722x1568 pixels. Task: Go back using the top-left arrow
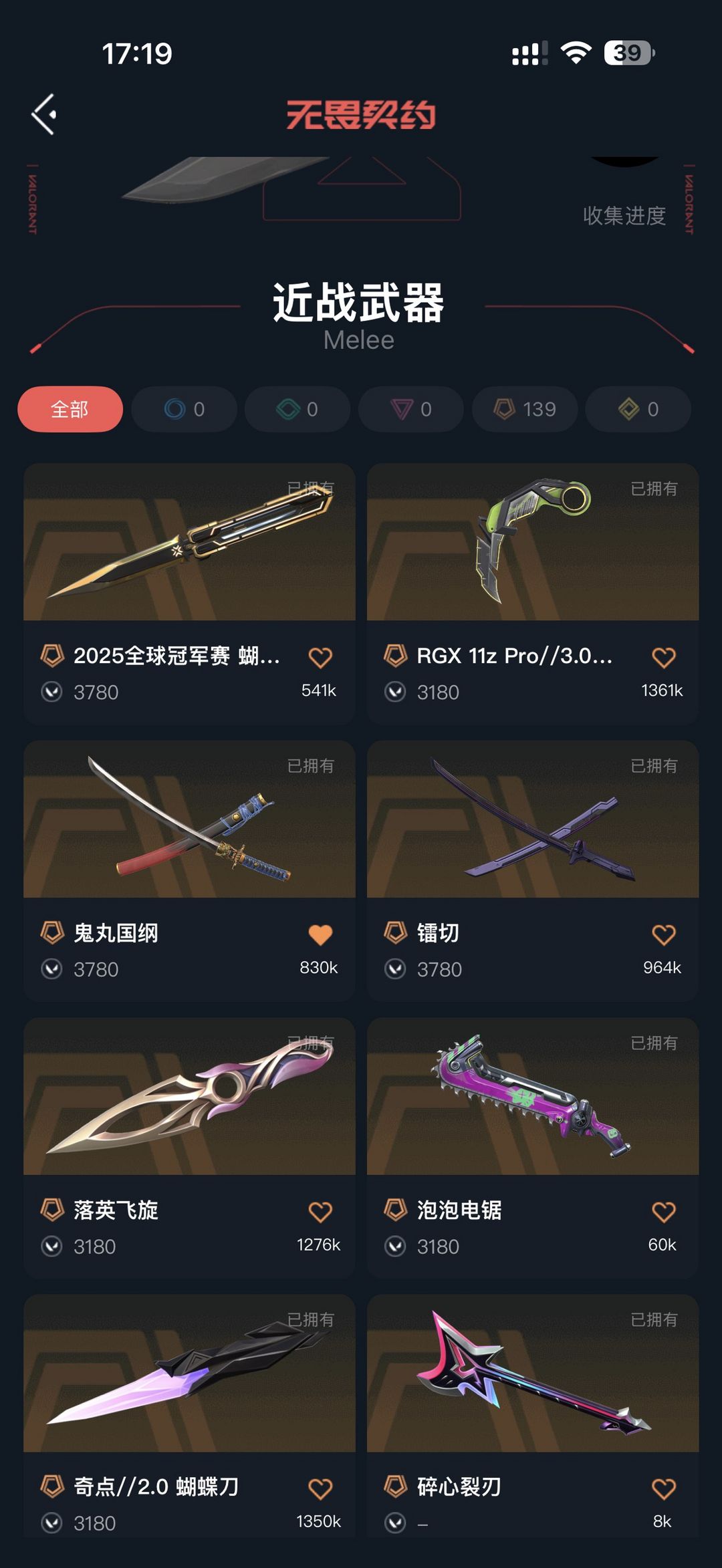[44, 114]
